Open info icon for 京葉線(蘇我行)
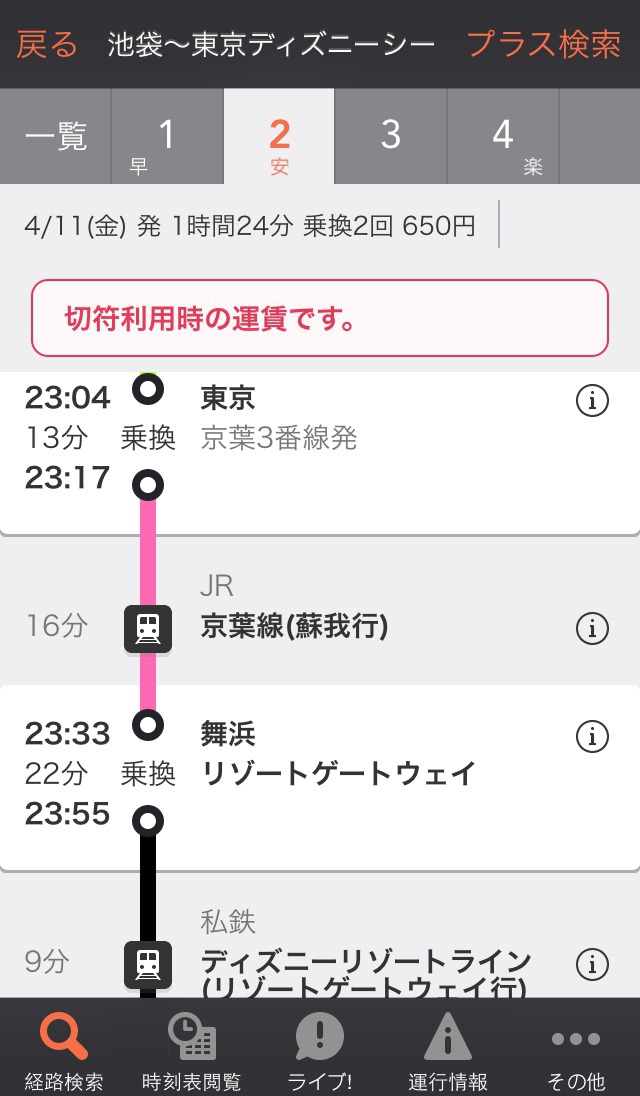This screenshot has height=1096, width=640. pyautogui.click(x=592, y=628)
